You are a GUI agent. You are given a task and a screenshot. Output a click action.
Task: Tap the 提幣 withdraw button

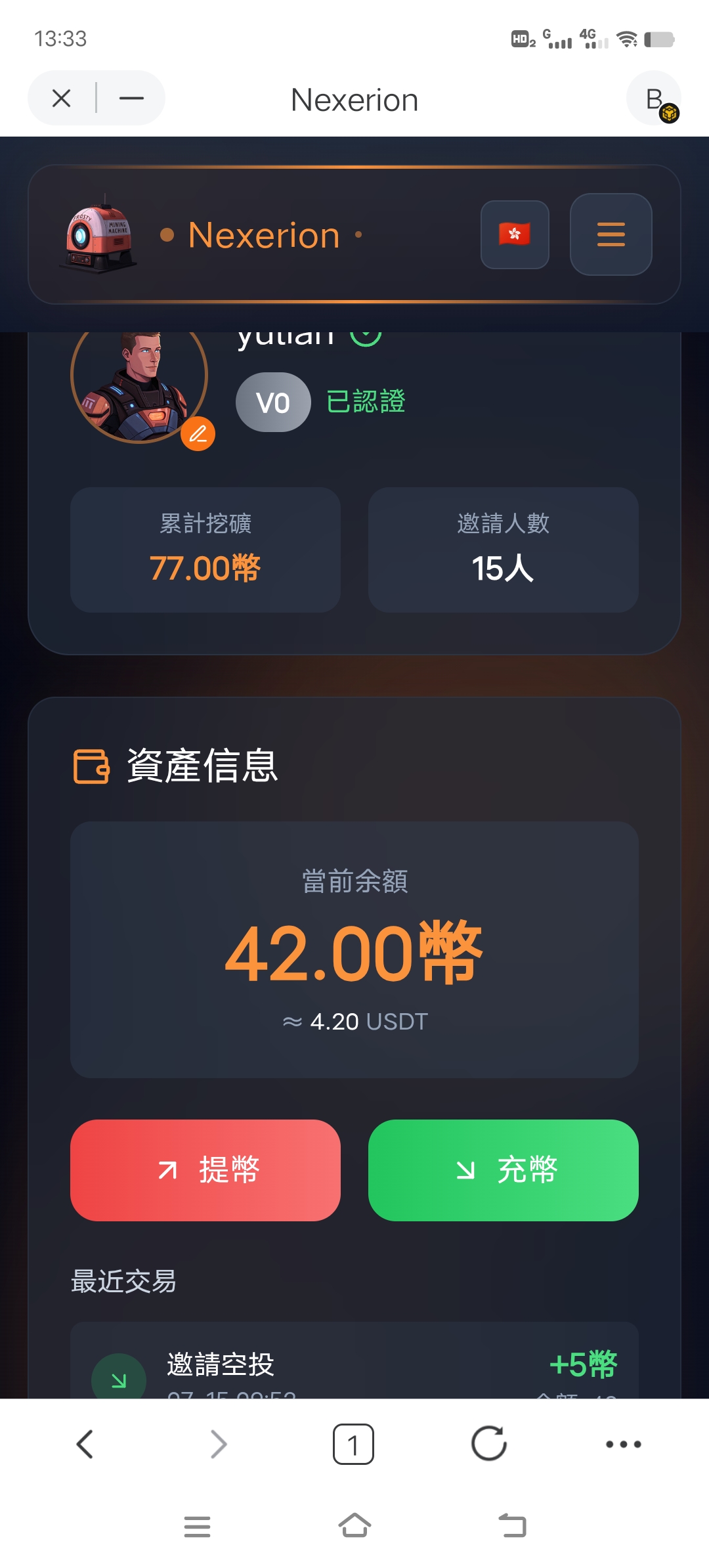pos(205,1170)
